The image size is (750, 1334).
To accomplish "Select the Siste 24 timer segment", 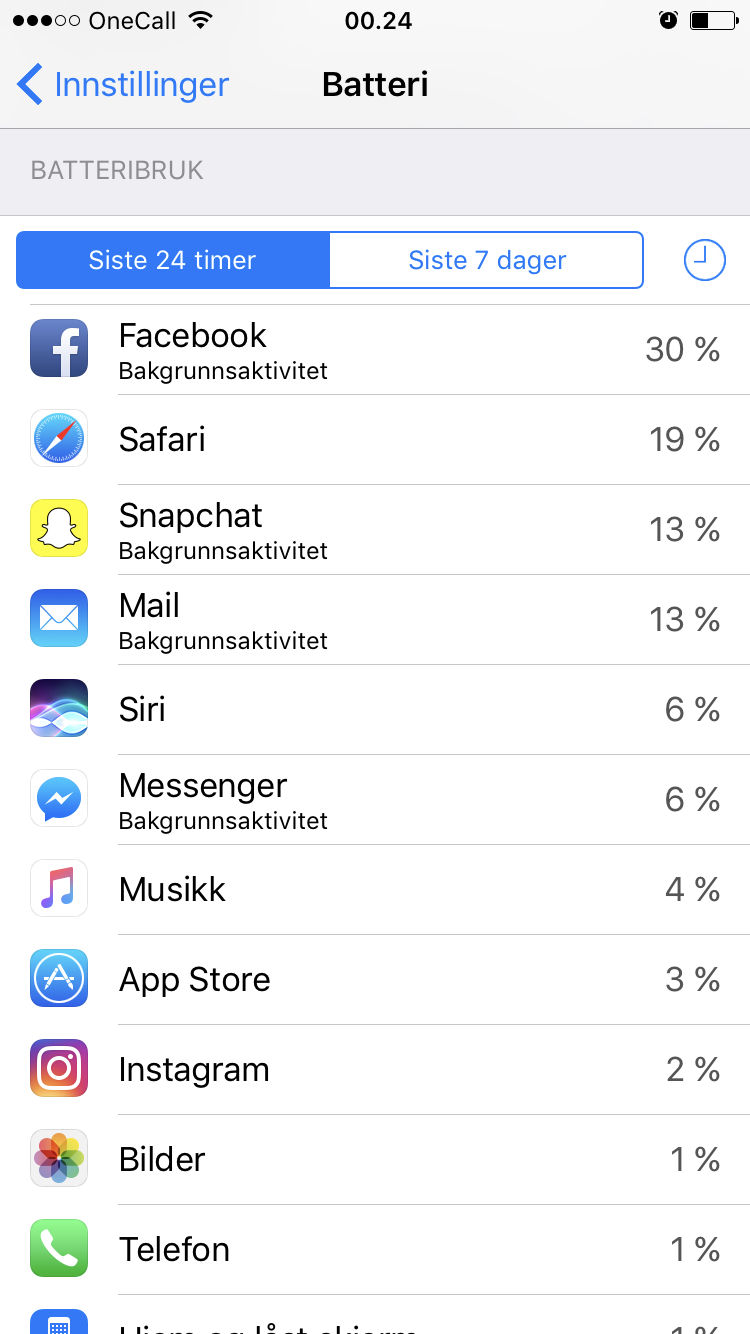I will 173,260.
